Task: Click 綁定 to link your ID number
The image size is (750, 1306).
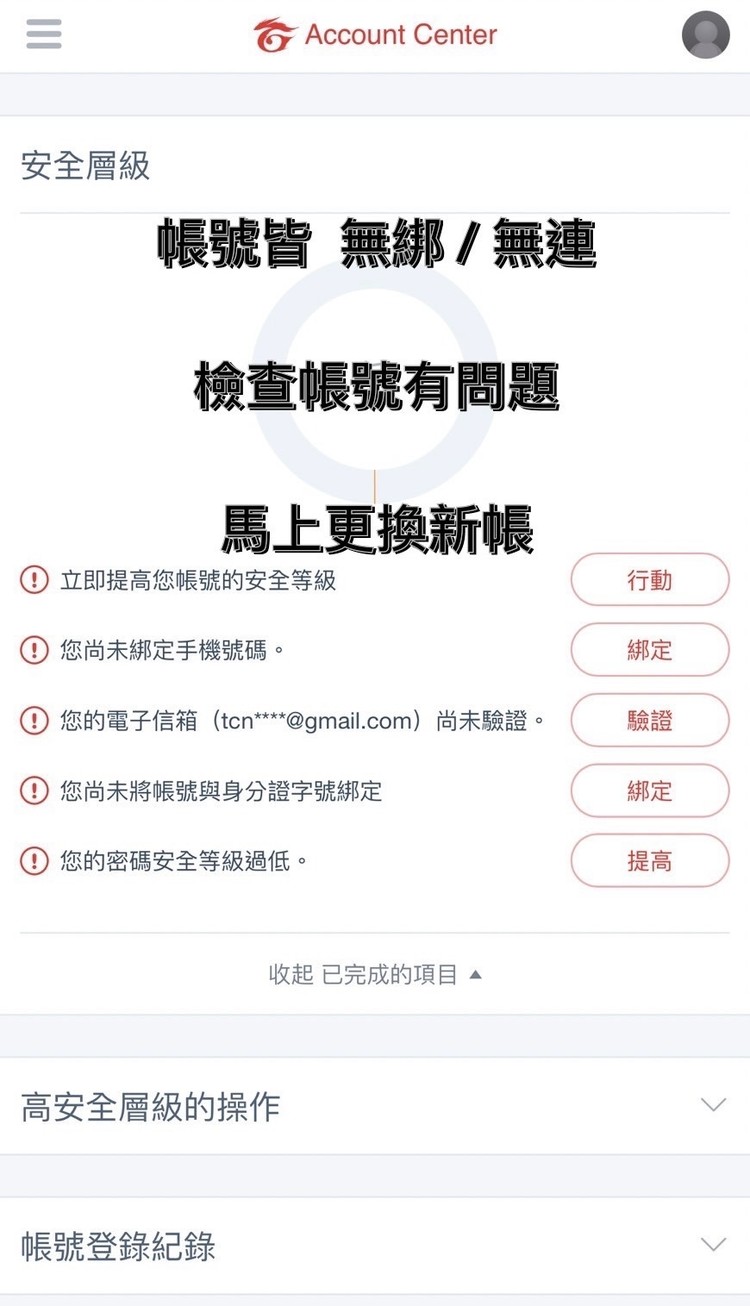Action: [x=649, y=790]
